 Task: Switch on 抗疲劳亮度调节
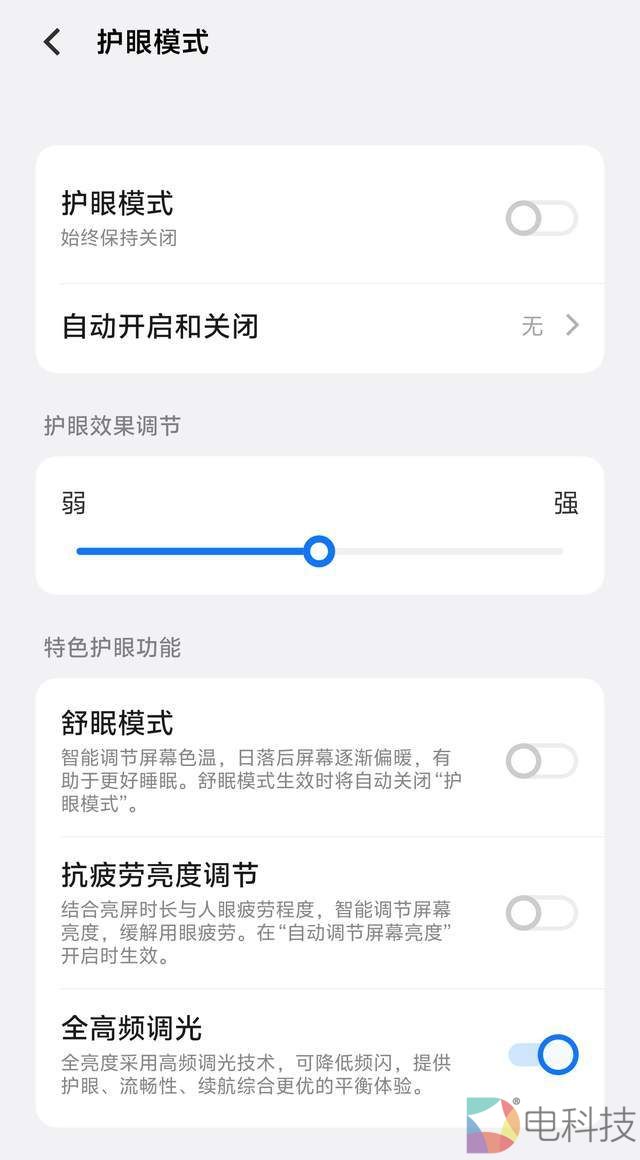coord(541,912)
